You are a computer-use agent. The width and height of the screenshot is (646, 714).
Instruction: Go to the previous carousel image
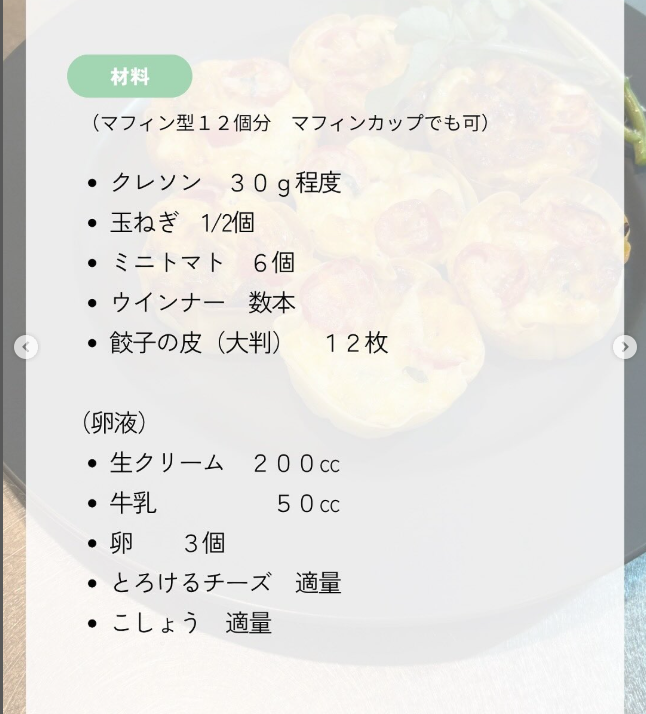click(x=26, y=347)
